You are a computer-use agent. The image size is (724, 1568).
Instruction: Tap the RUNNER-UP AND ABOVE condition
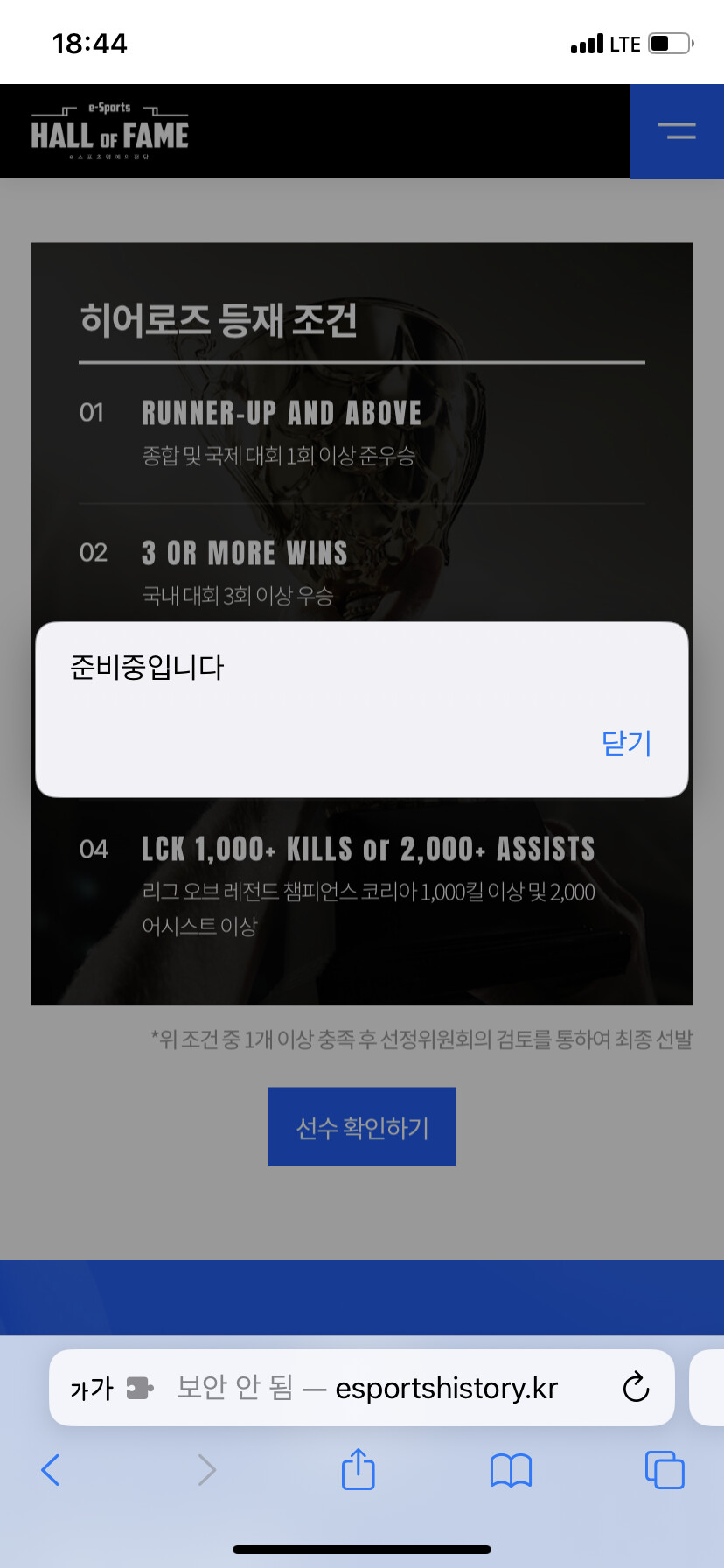tap(282, 411)
